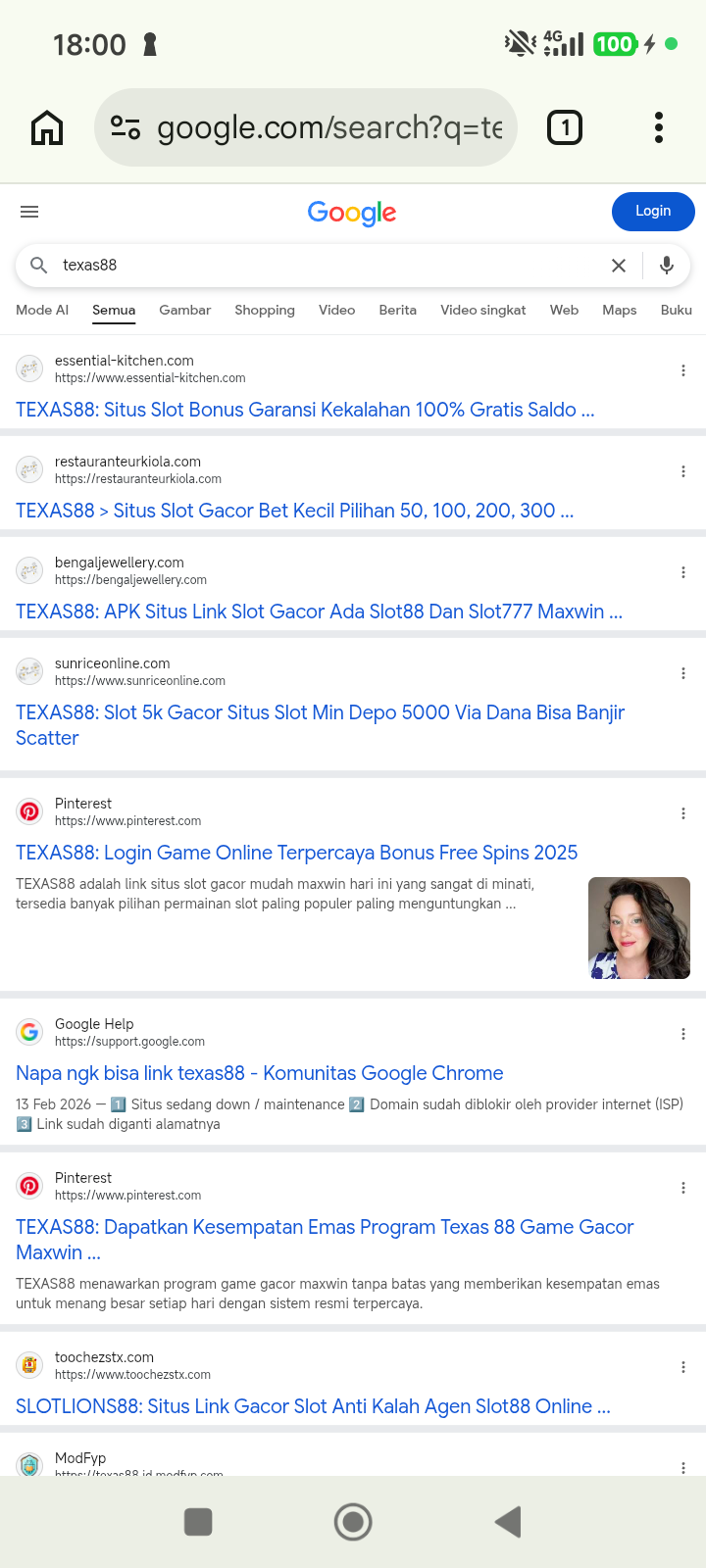
Task: Open the browser home page icon
Action: (47, 127)
